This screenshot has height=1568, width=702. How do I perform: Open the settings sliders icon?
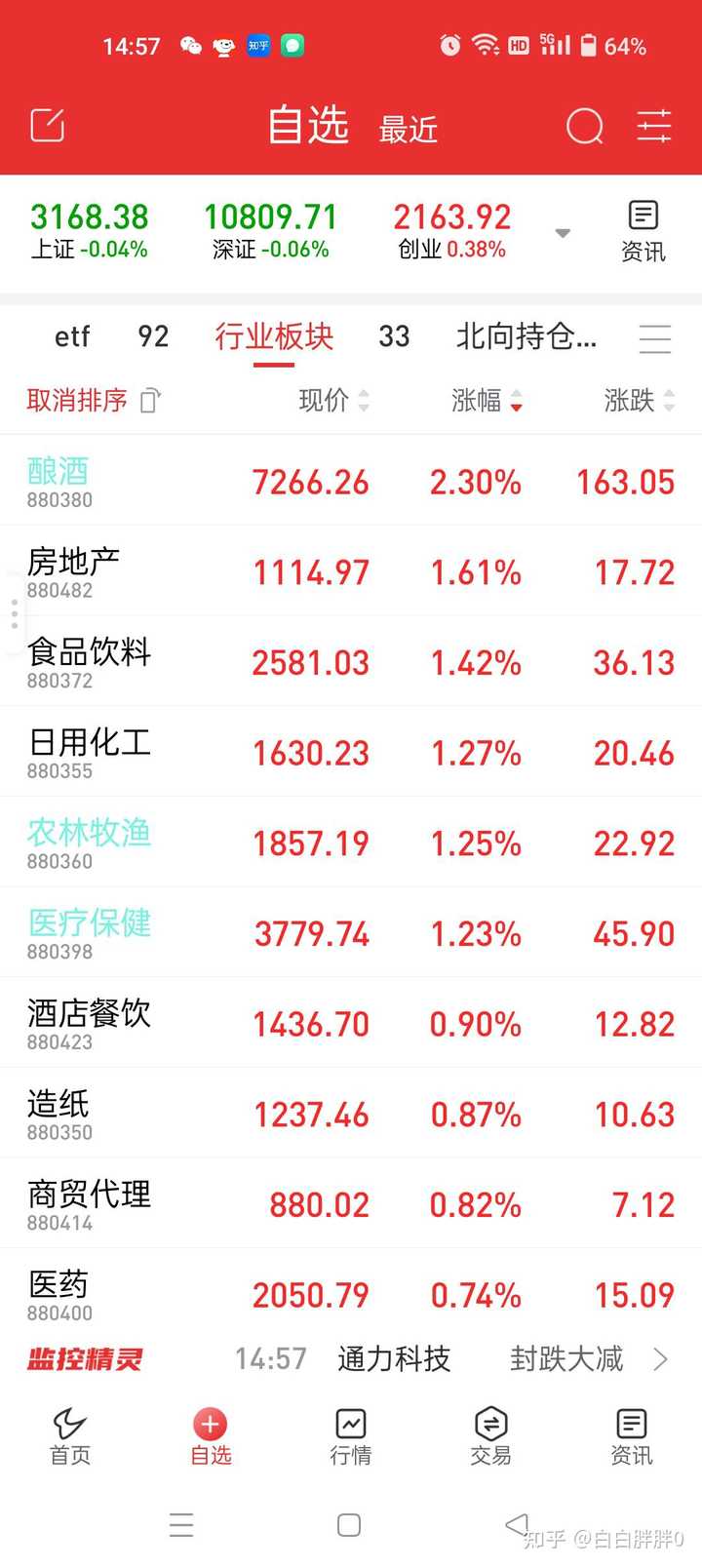pyautogui.click(x=653, y=126)
